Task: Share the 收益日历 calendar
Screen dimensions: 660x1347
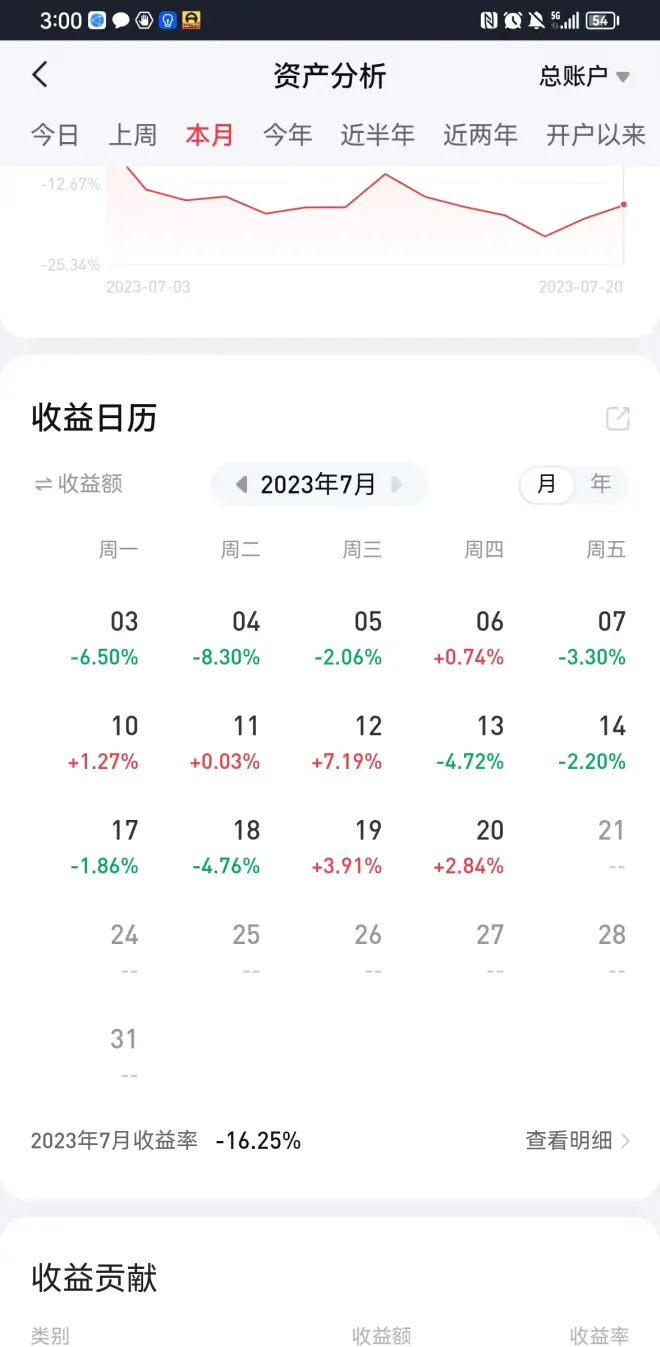Action: click(618, 418)
